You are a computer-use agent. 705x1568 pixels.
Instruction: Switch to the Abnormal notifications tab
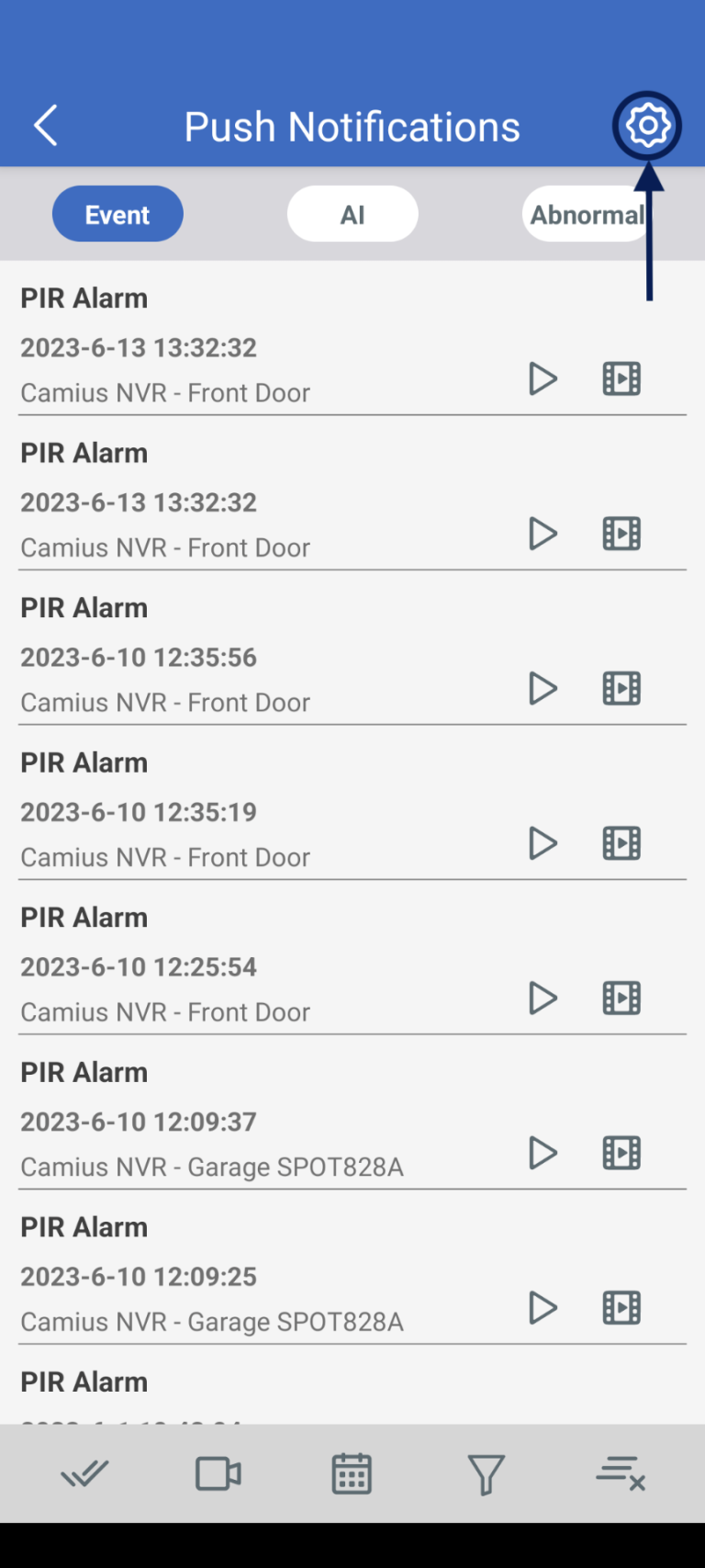(x=587, y=213)
